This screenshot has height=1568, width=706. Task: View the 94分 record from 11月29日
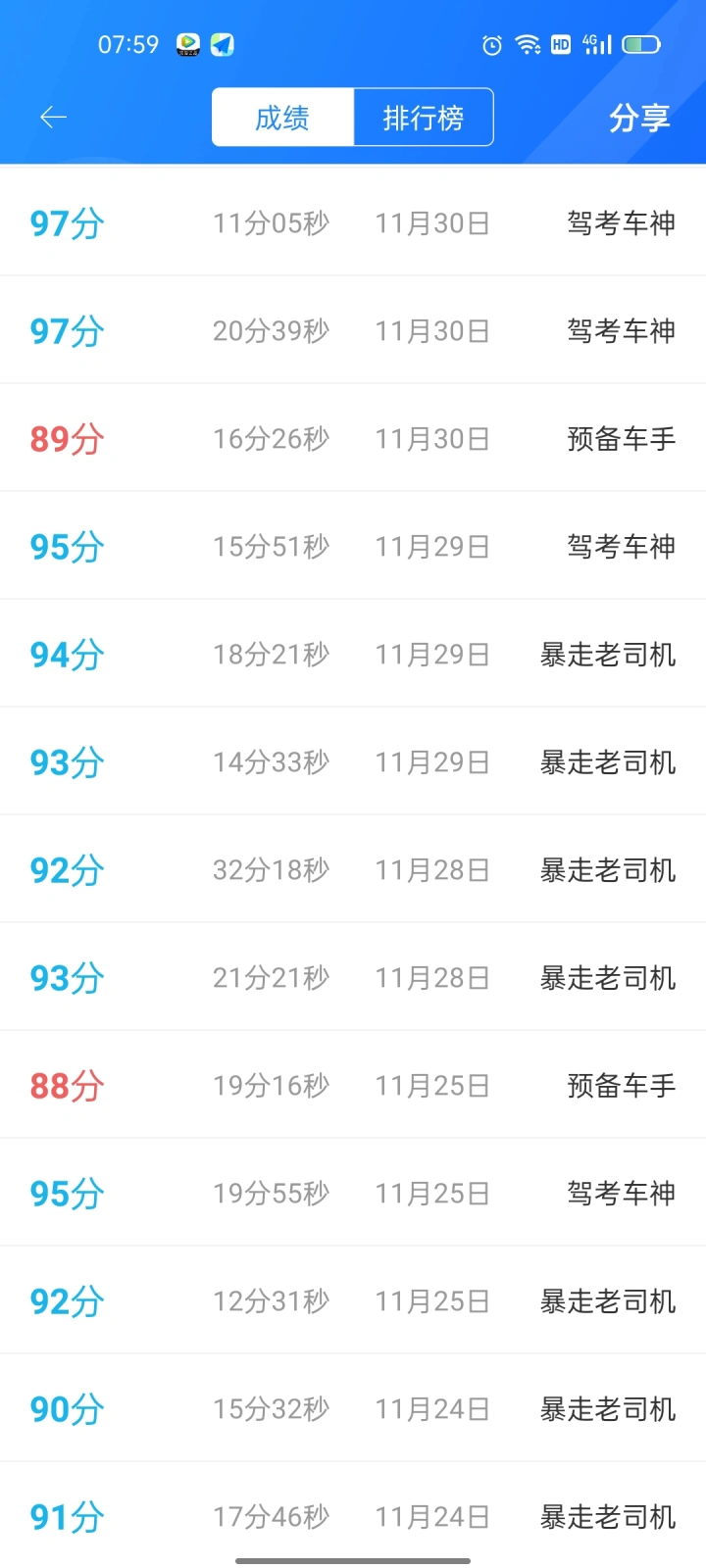pyautogui.click(x=353, y=654)
